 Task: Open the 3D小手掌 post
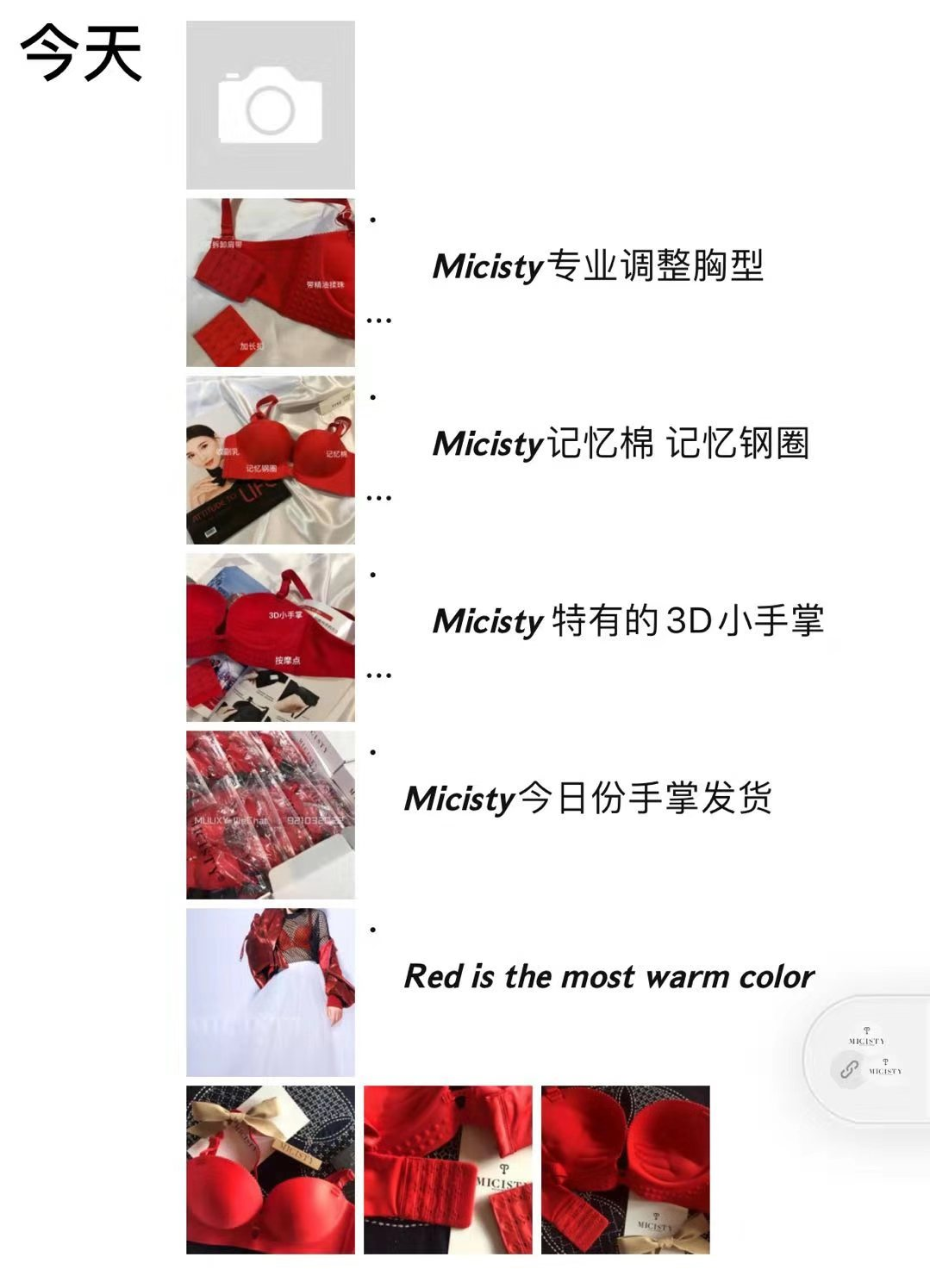coord(627,621)
